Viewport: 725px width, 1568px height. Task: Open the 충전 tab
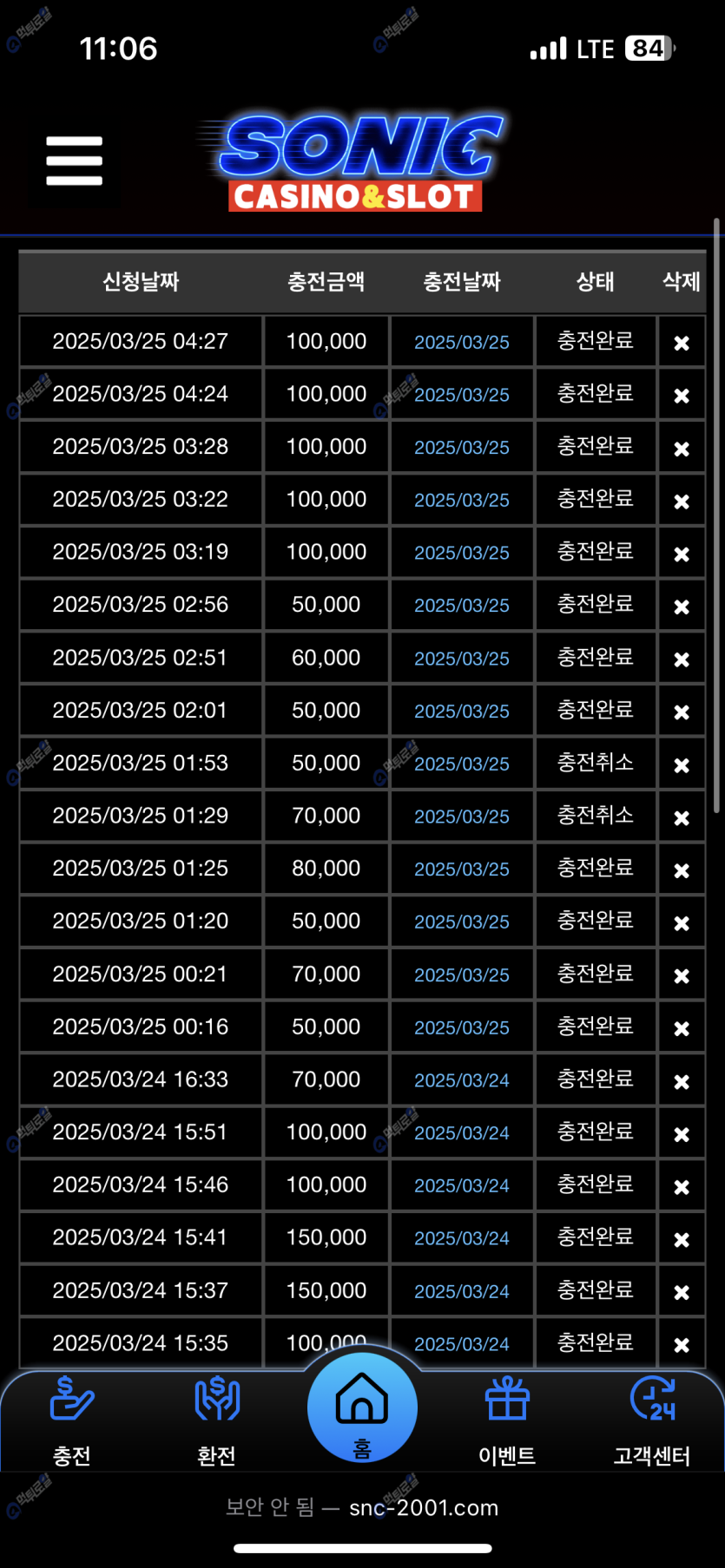72,1421
